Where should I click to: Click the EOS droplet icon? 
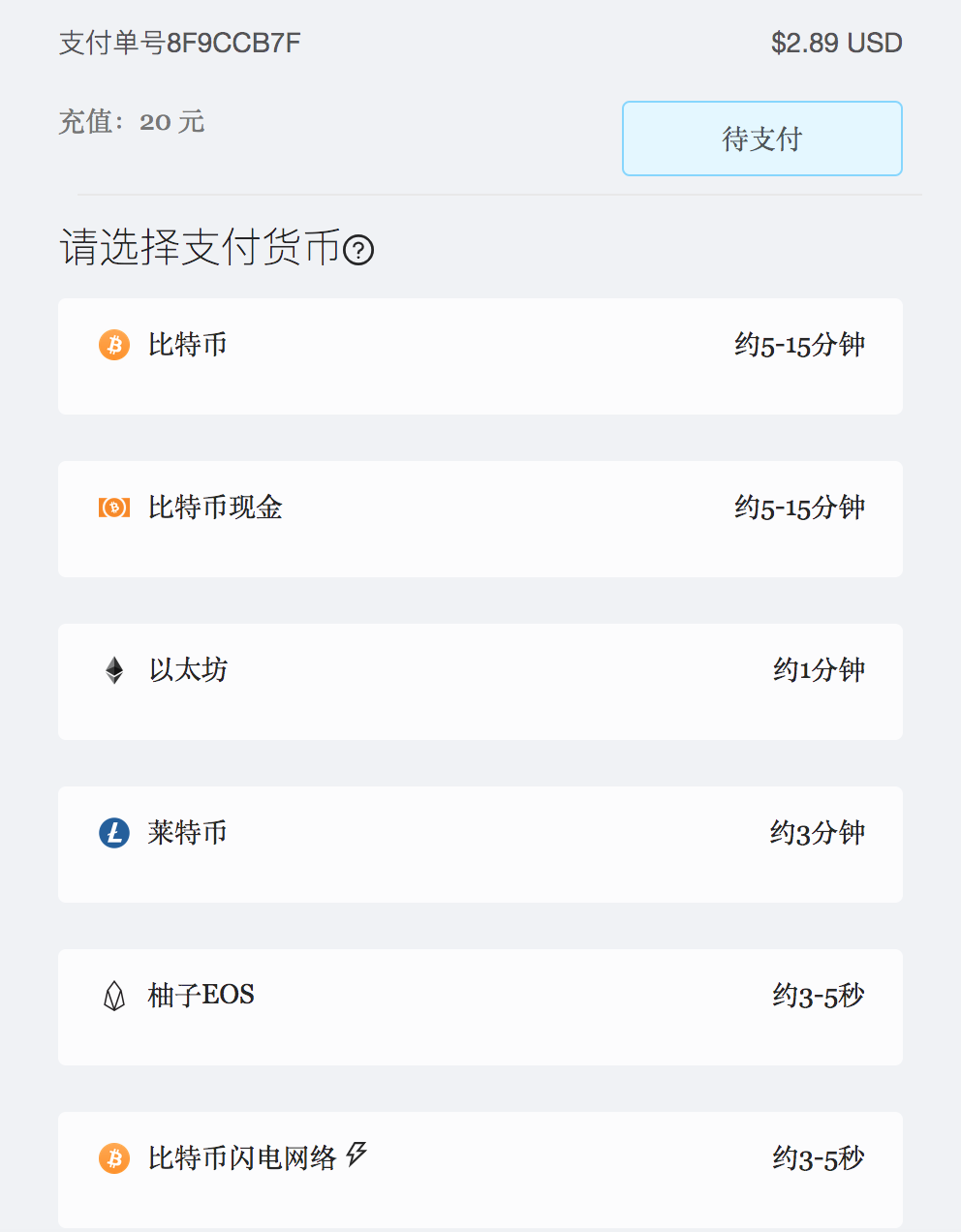tap(113, 995)
